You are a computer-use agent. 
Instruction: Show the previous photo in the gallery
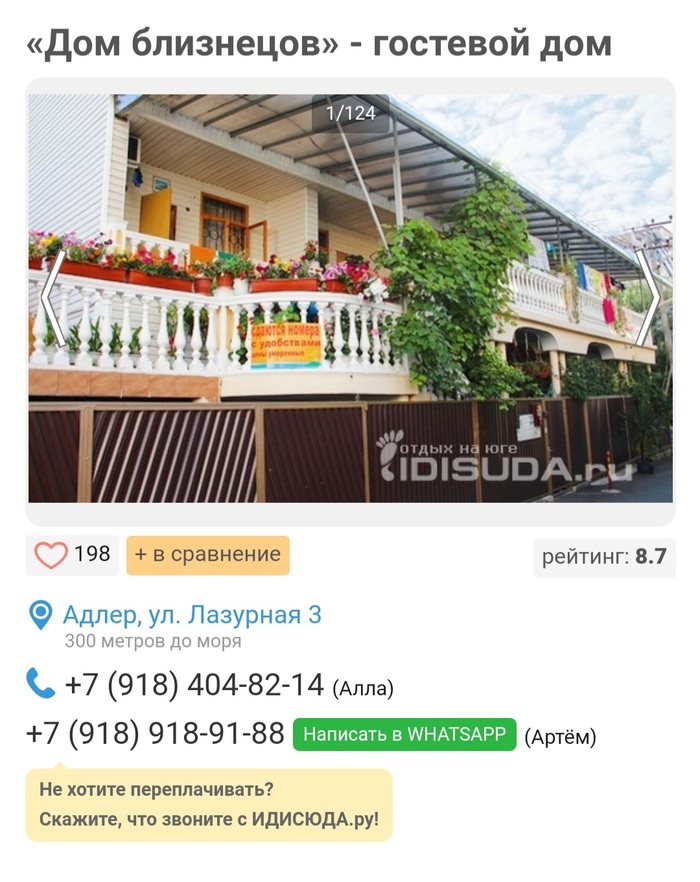click(x=52, y=298)
